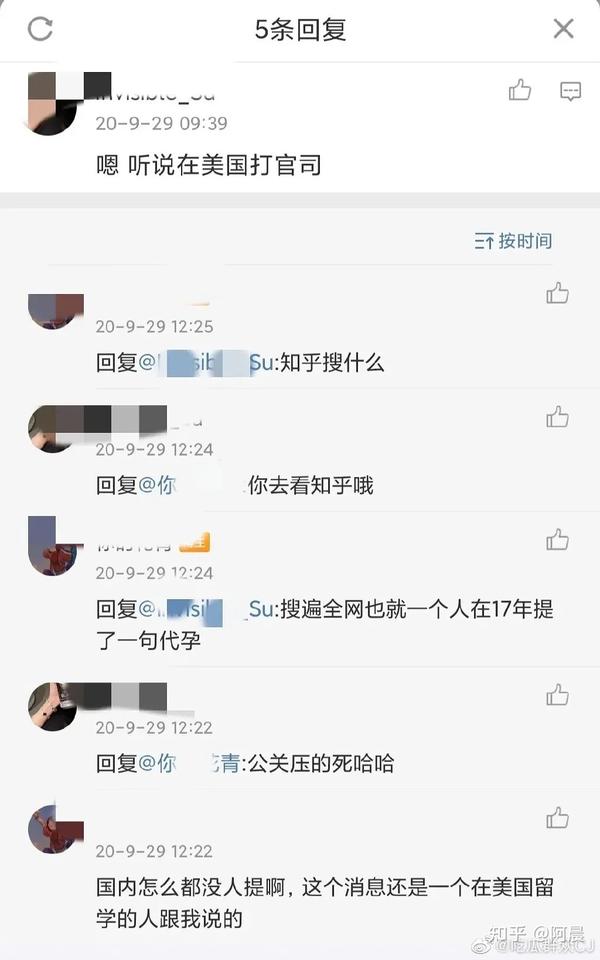This screenshot has height=960, width=600.
Task: Refresh the replies list
Action: tap(40, 29)
